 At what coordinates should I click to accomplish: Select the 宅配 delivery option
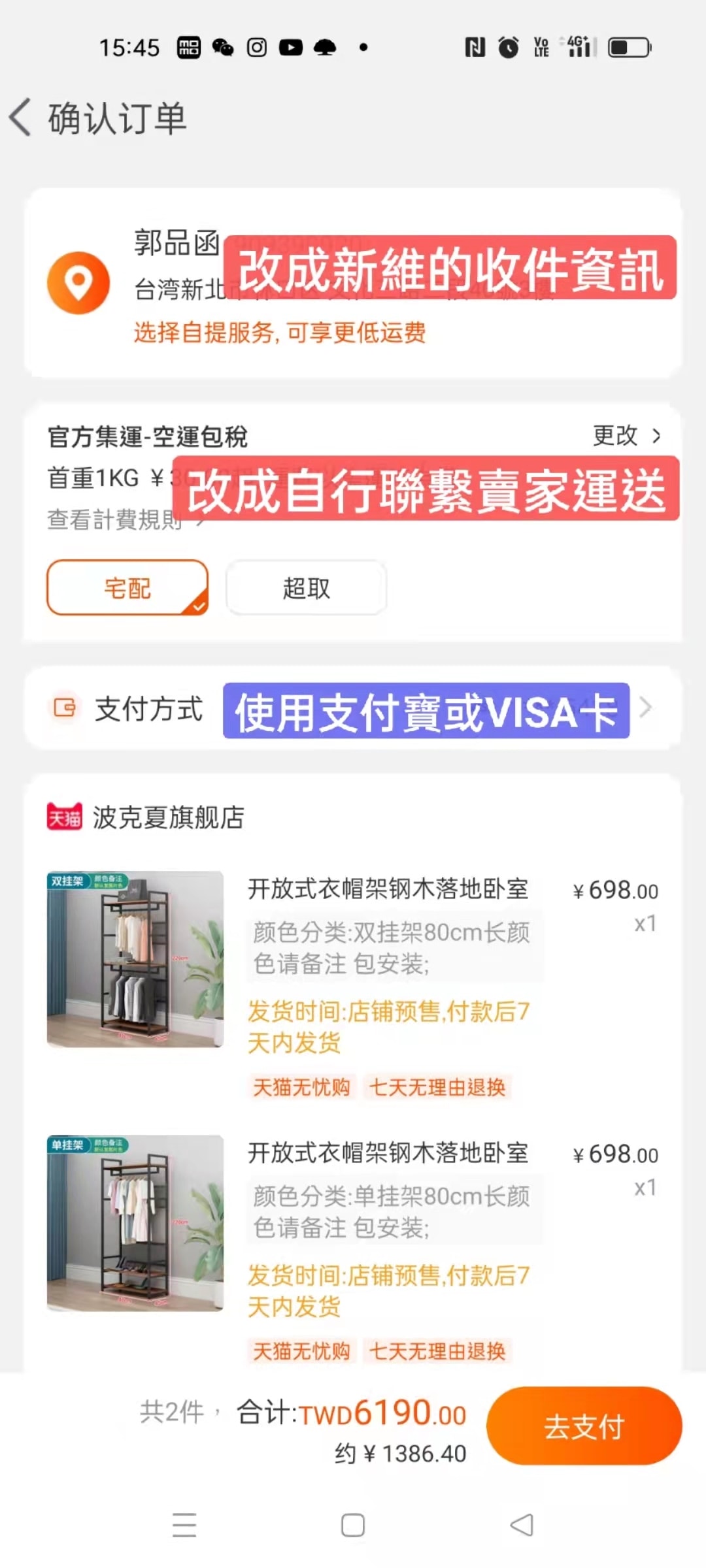click(x=127, y=588)
